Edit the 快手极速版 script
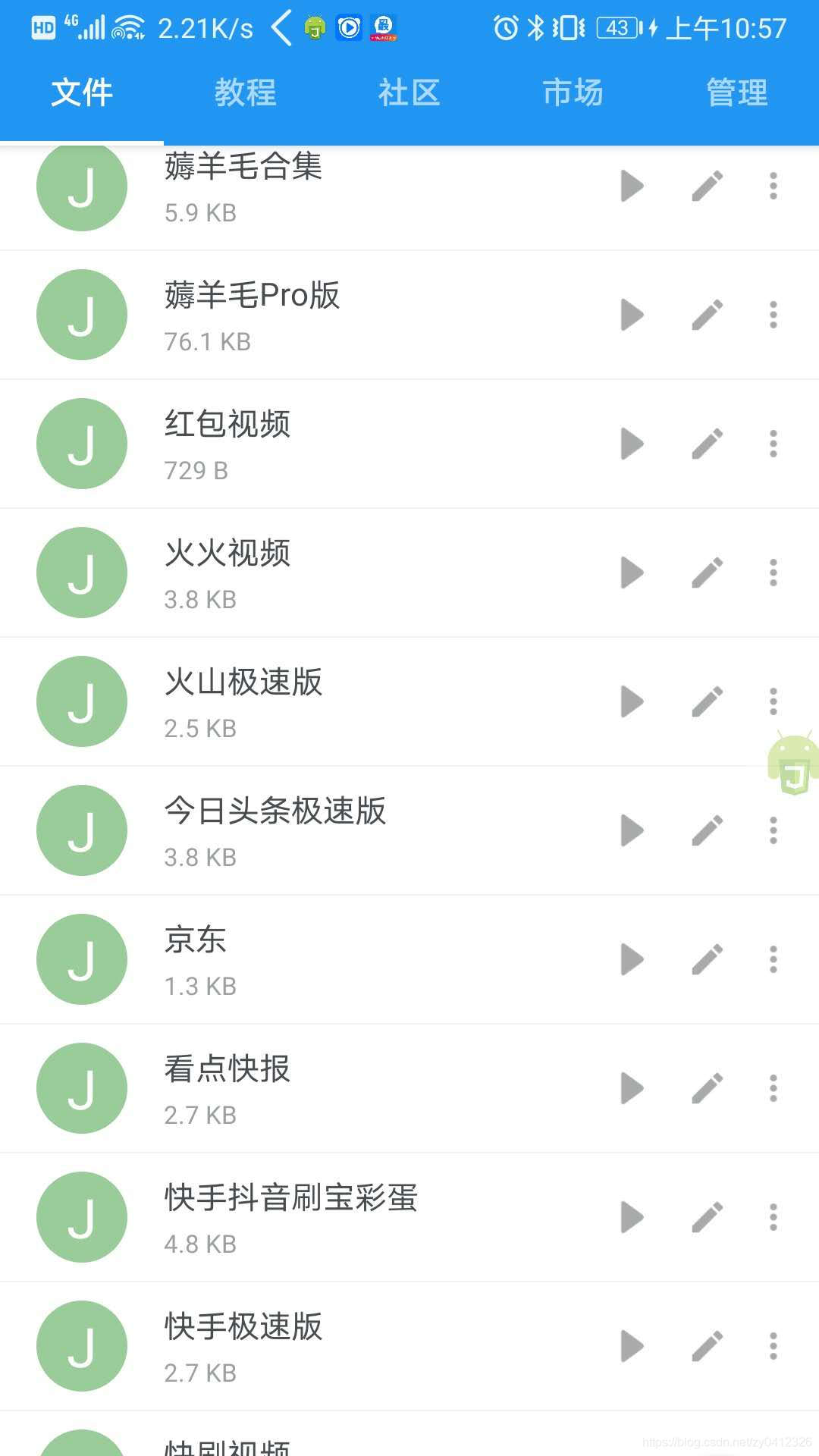 [x=706, y=1346]
